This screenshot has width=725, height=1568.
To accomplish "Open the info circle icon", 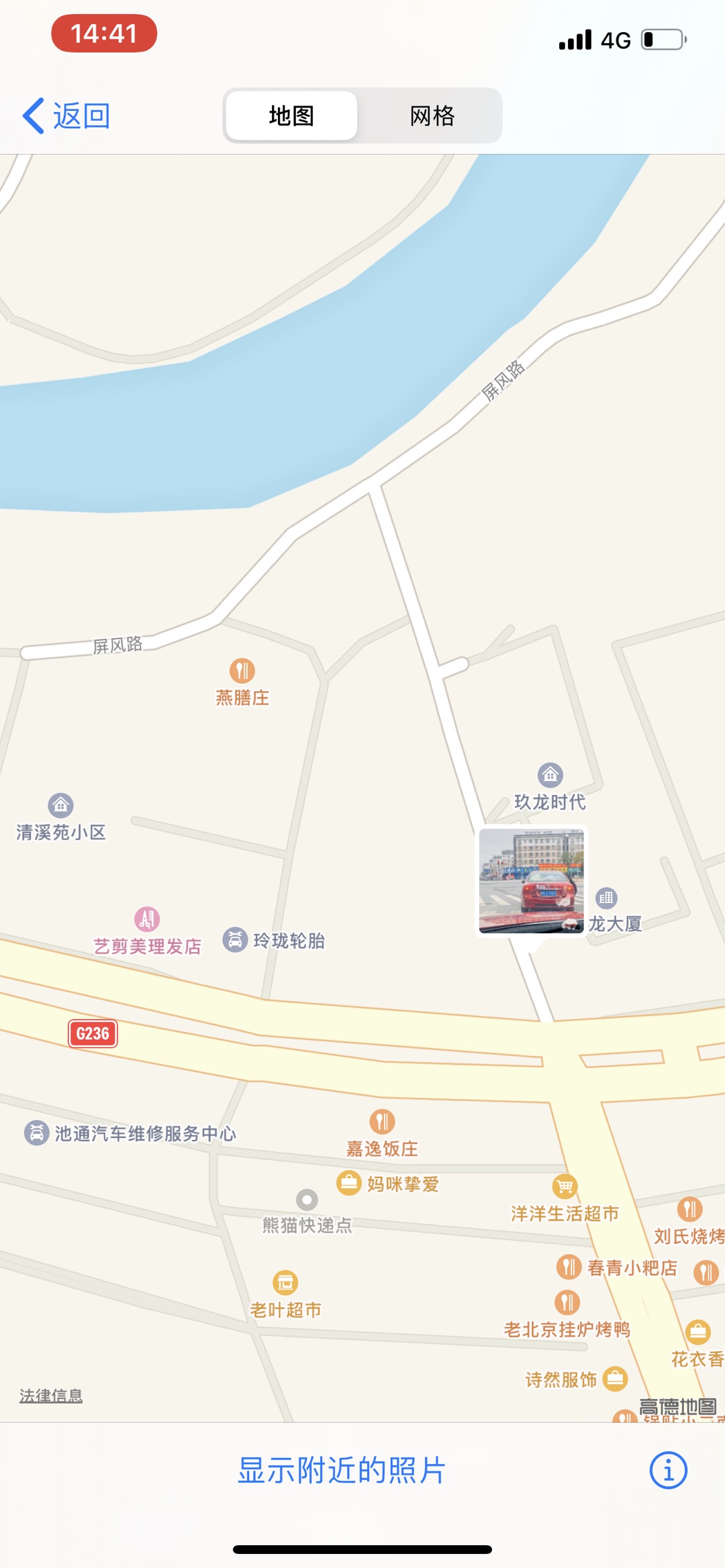I will click(668, 1471).
